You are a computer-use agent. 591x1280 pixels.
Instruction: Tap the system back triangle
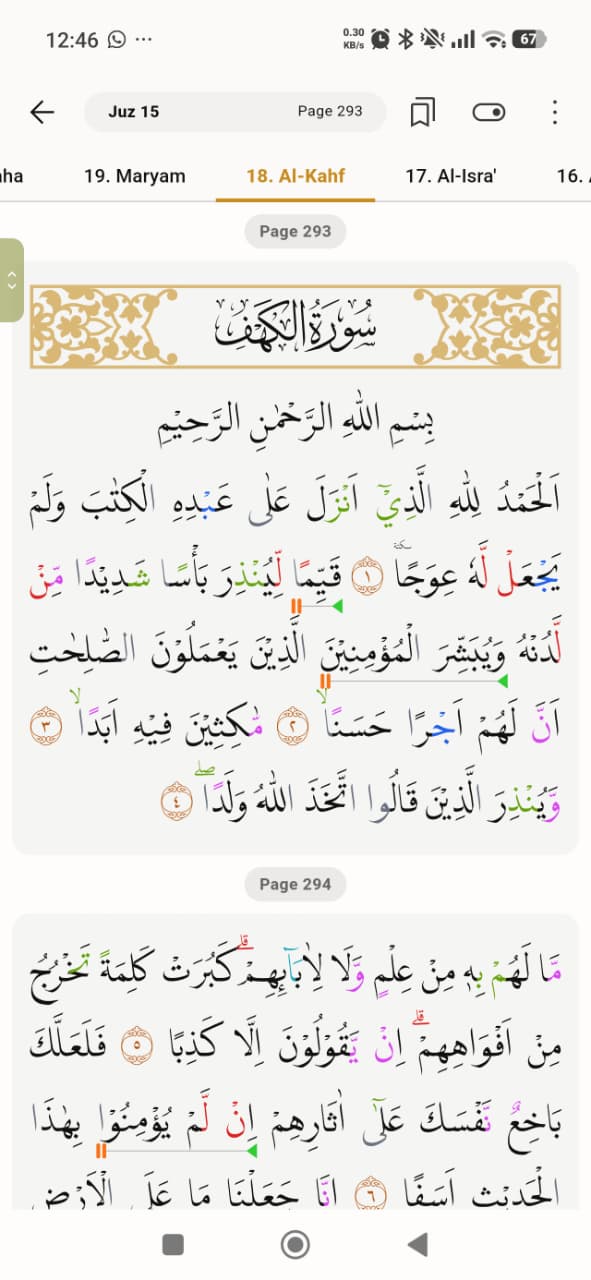coord(418,1244)
